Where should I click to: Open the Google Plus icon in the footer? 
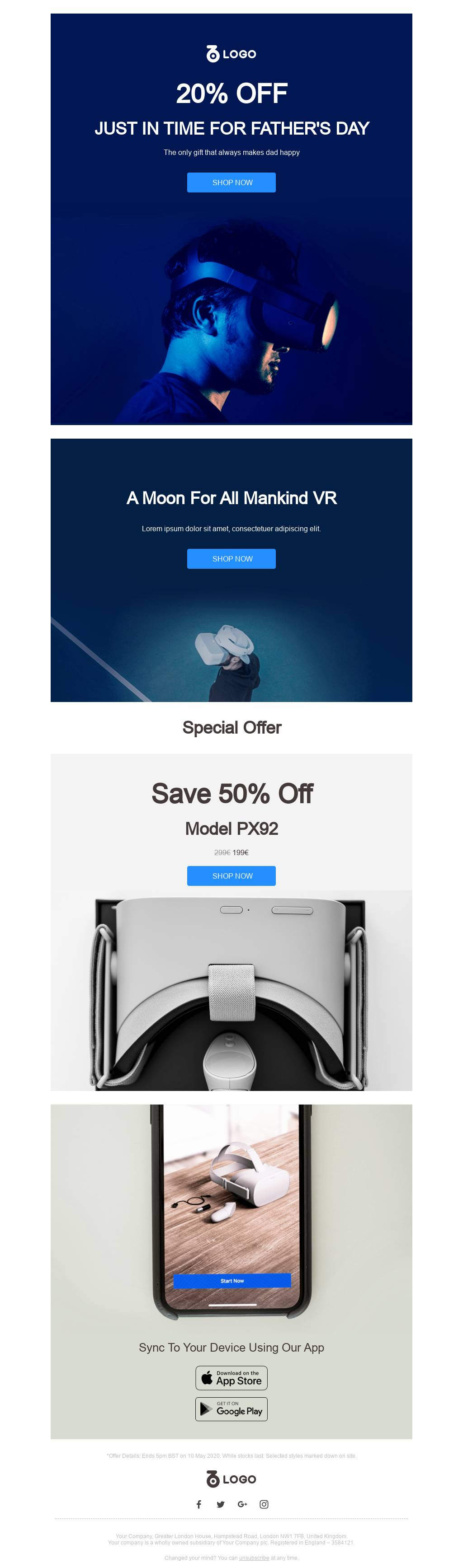coord(242,1504)
